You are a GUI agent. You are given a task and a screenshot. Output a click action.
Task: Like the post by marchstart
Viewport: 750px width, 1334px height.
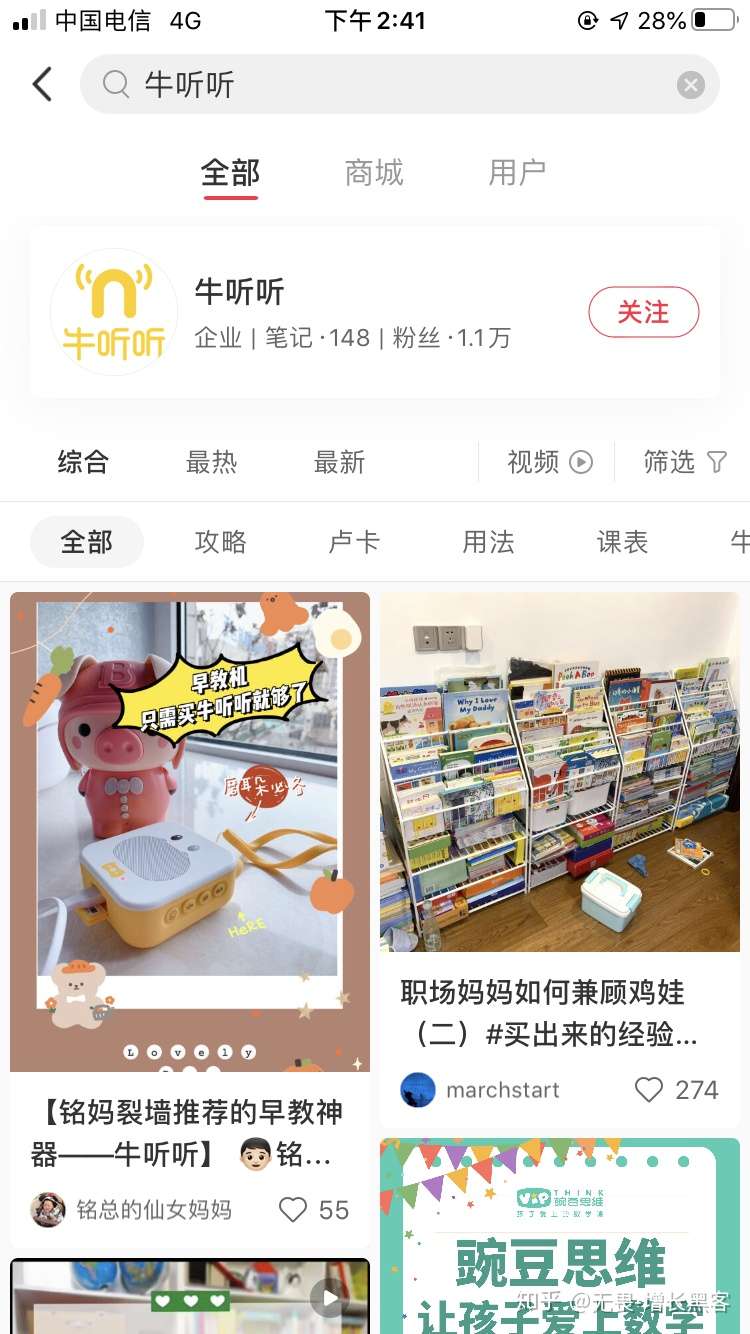[x=650, y=1090]
